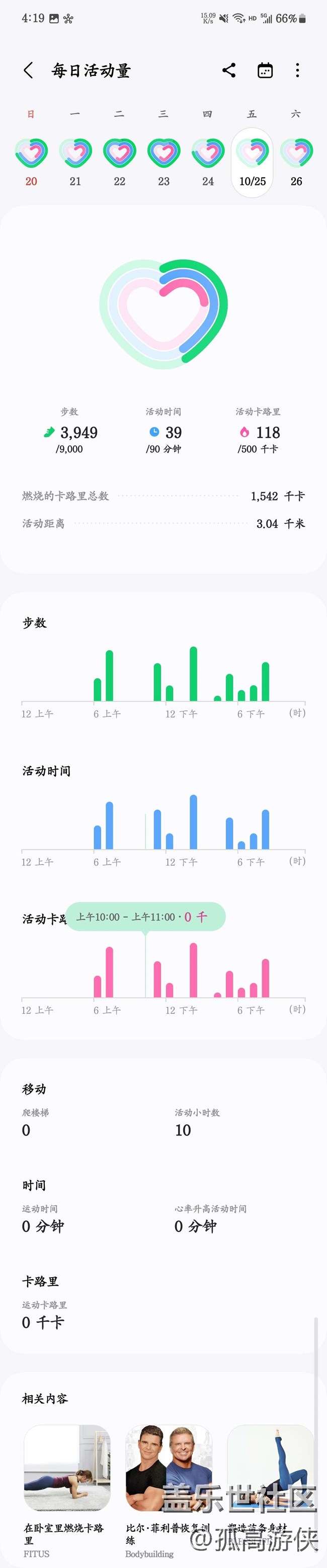
Task: Select Thursday the 24th
Action: (x=208, y=161)
